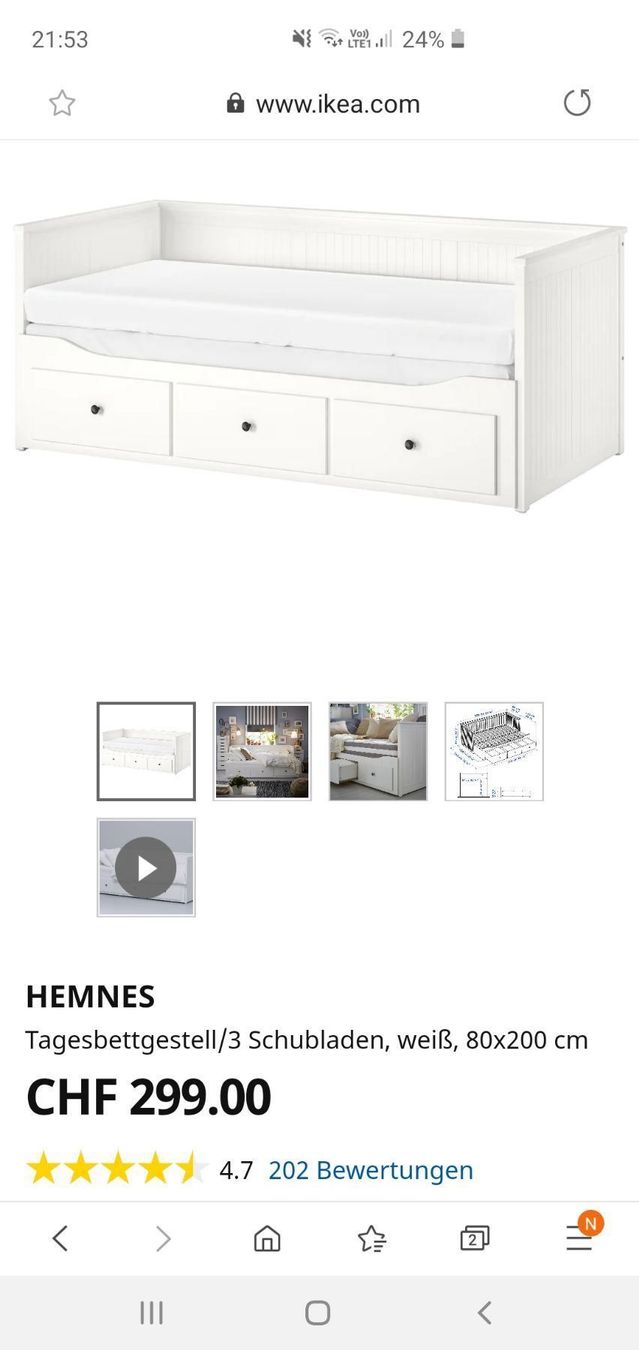
Task: Reload the IKEA page
Action: click(577, 103)
